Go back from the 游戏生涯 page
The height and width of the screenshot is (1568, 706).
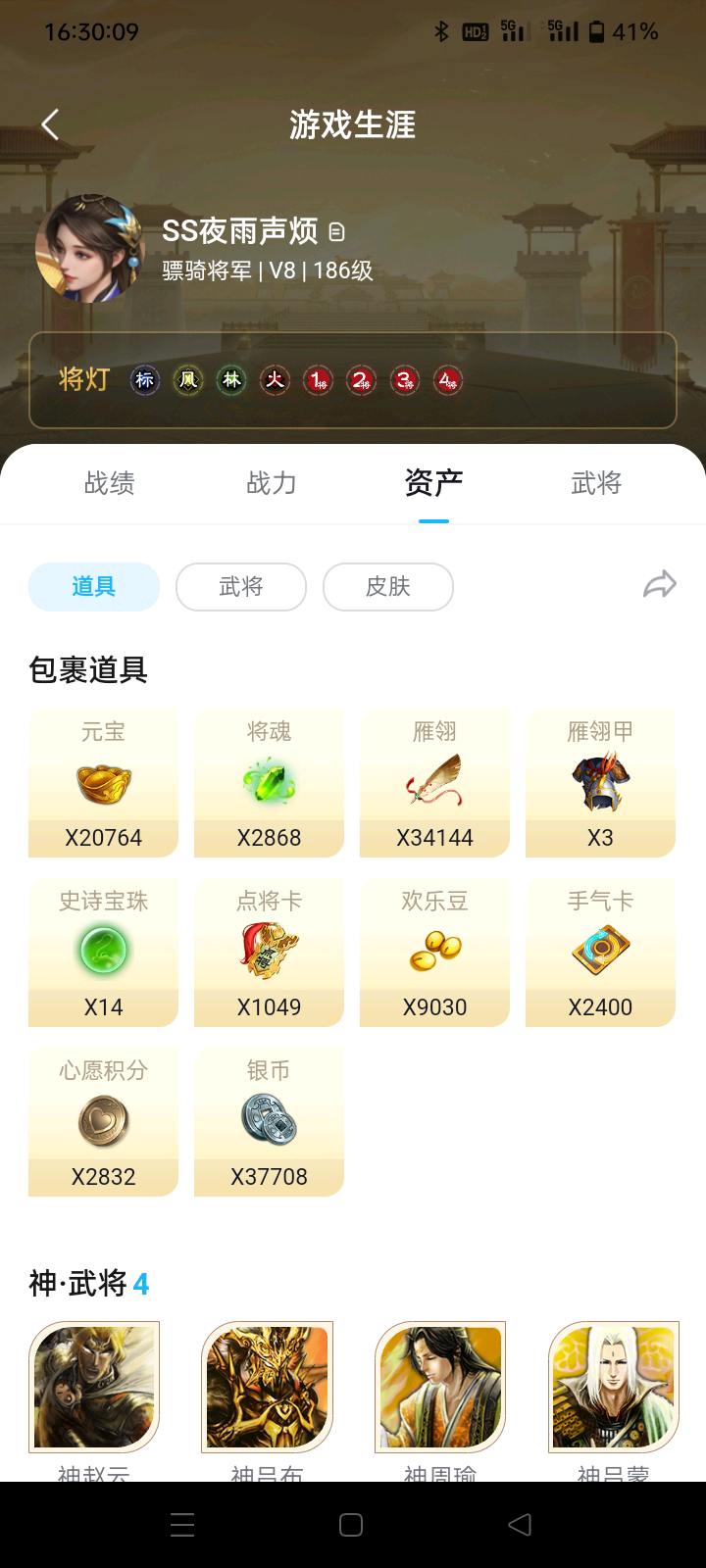tap(51, 124)
